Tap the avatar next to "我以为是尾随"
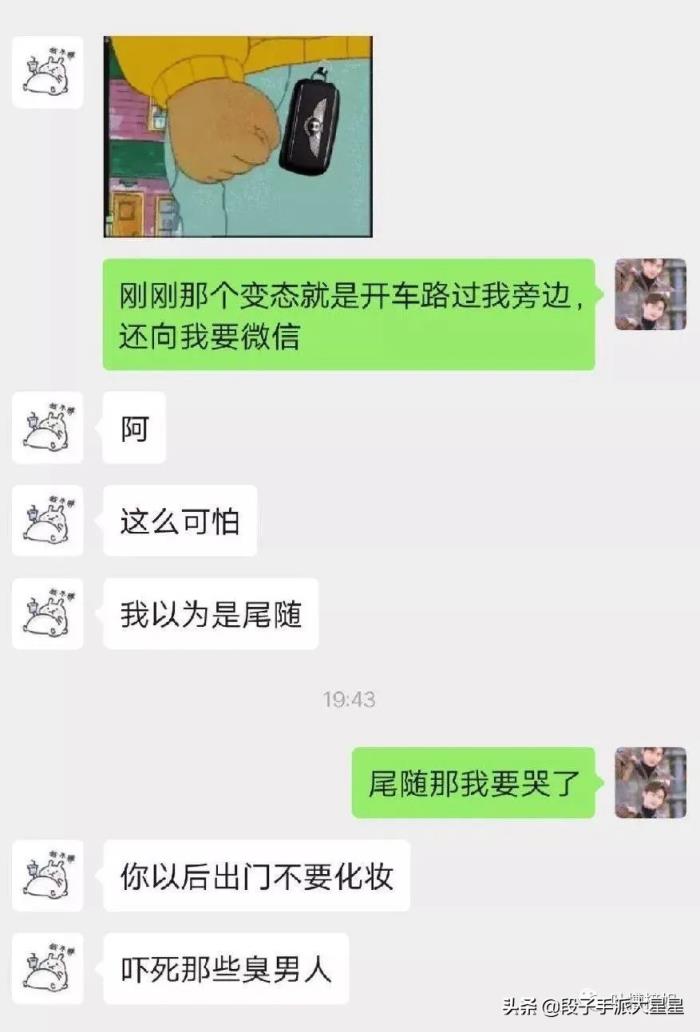 [48, 614]
